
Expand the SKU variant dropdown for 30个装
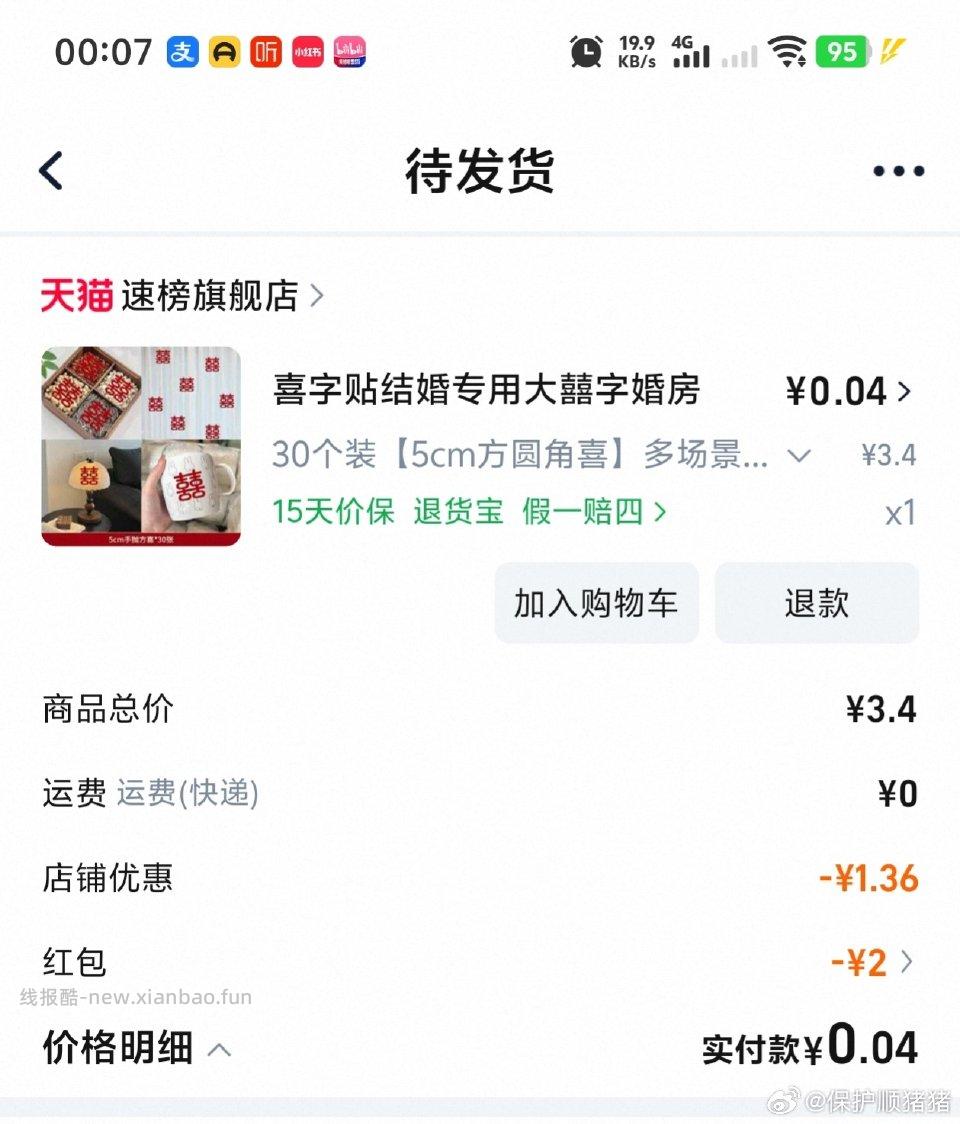point(797,455)
